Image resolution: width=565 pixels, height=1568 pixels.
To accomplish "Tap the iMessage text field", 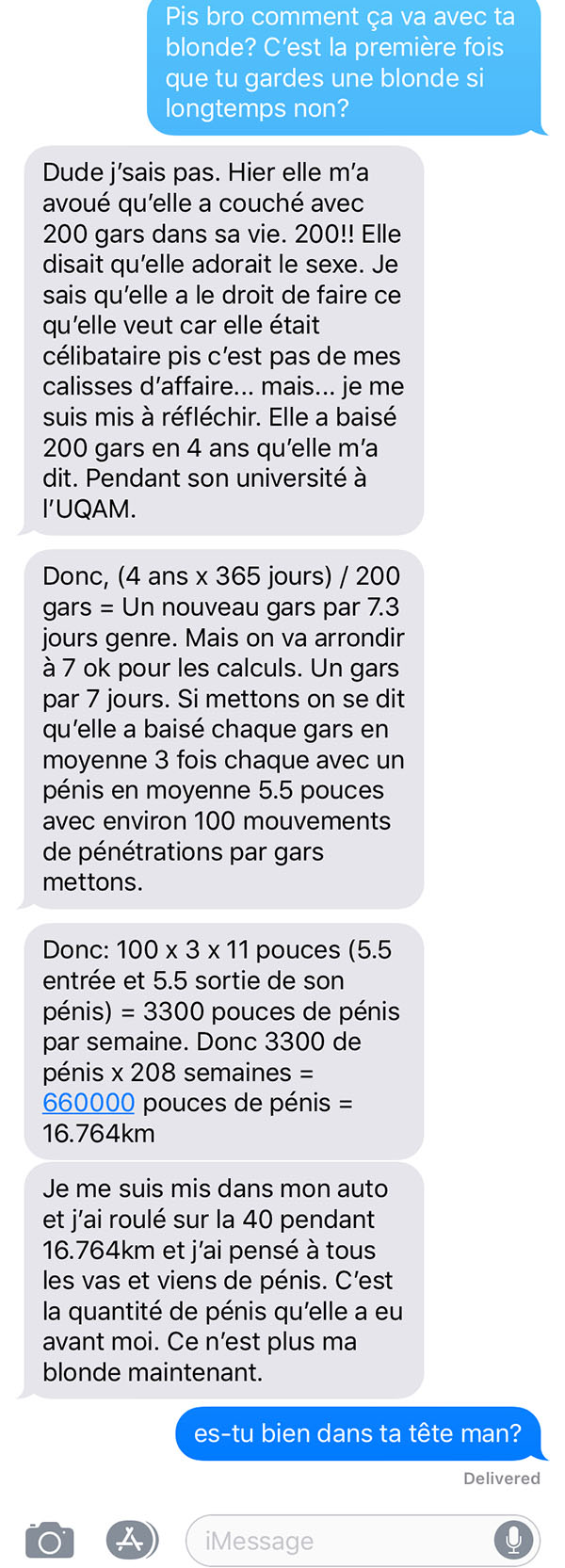I will pos(339,1541).
